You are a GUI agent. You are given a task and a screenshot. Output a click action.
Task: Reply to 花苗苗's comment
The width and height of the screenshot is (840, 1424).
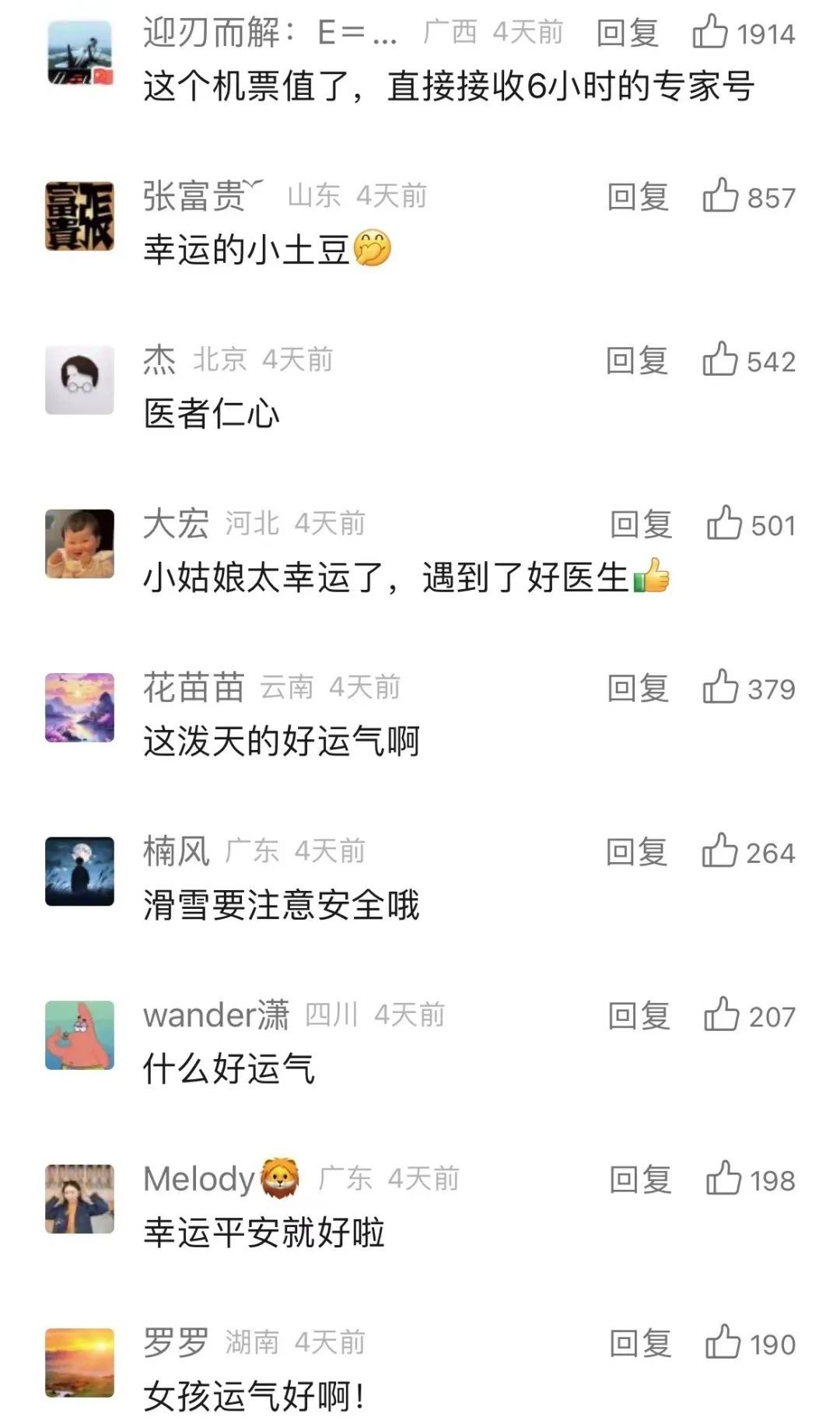[637, 689]
